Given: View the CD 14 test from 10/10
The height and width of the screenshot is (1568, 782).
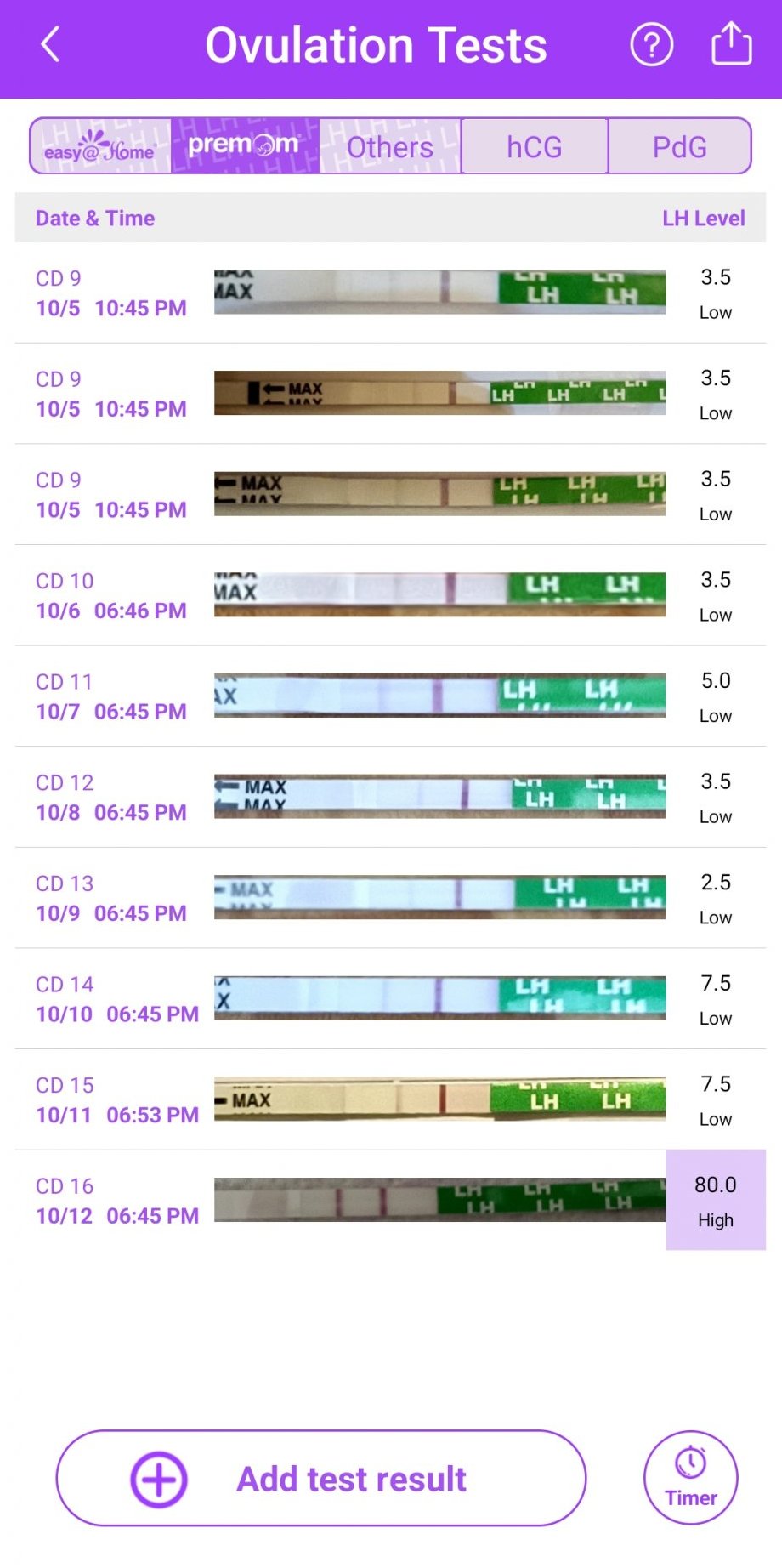Looking at the screenshot, I should (390, 998).
